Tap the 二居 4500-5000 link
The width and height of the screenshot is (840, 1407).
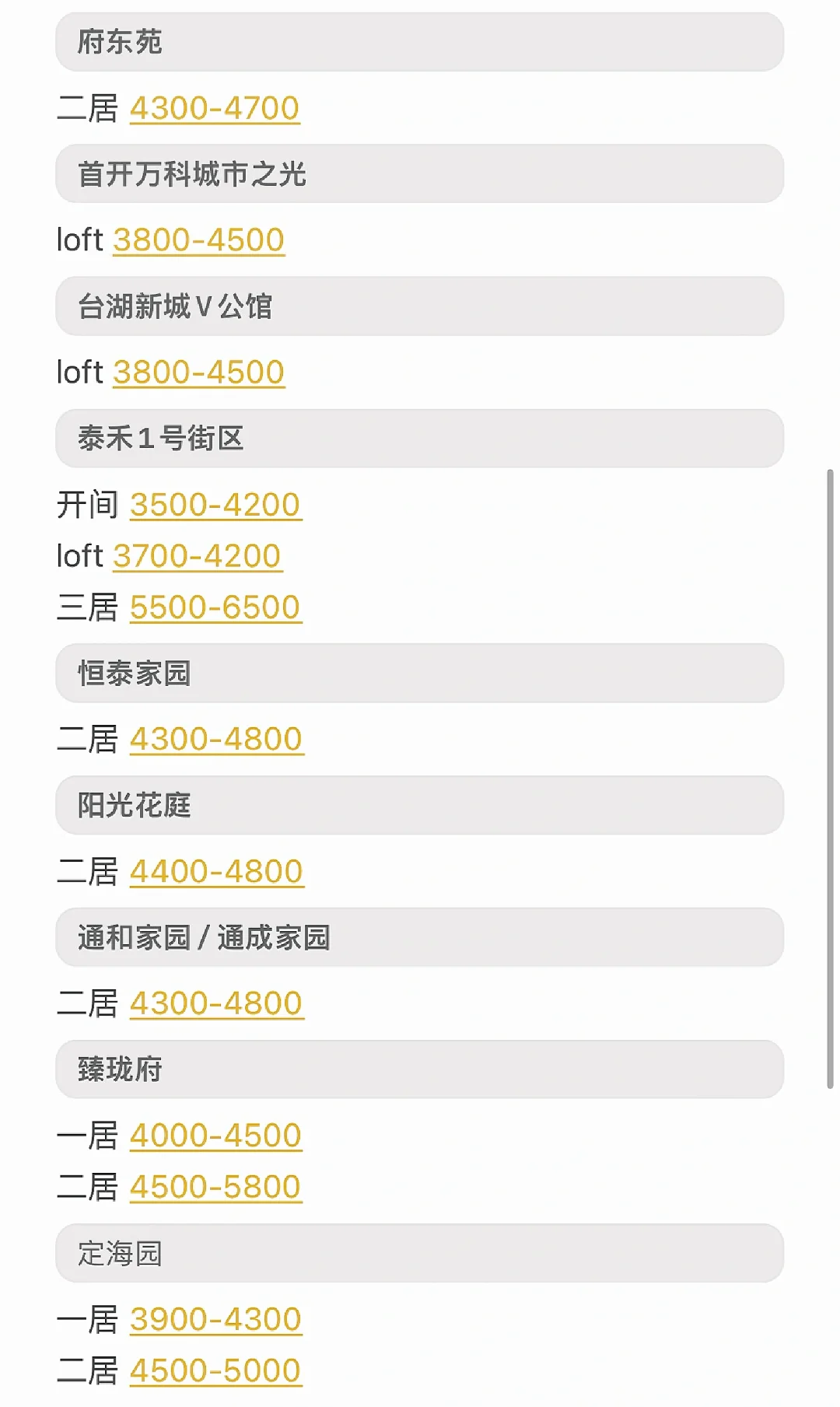click(215, 1370)
